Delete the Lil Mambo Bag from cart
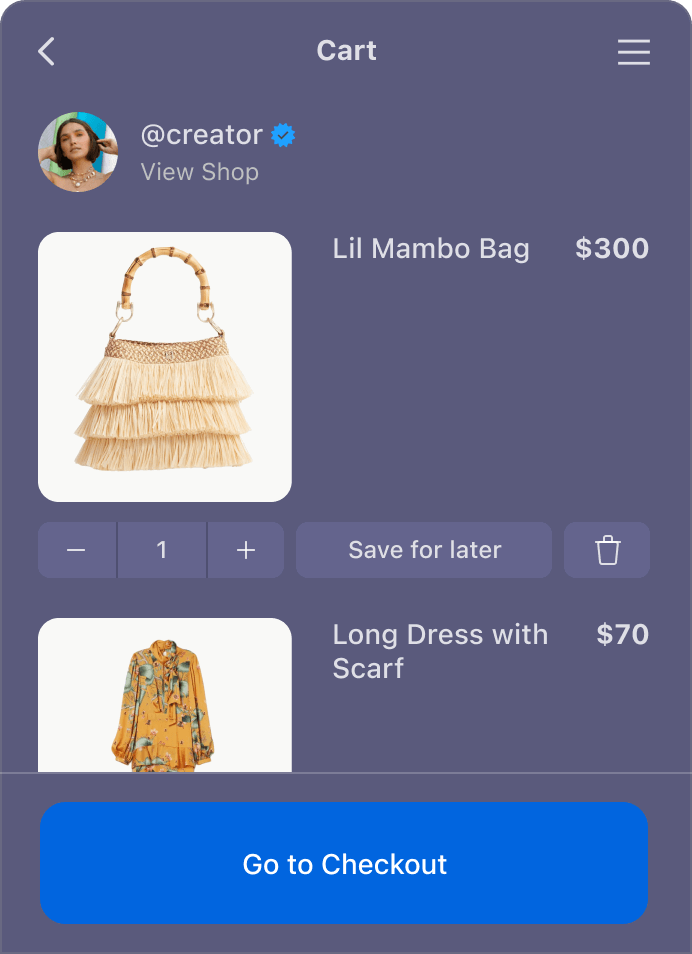Image resolution: width=692 pixels, height=954 pixels. point(607,550)
